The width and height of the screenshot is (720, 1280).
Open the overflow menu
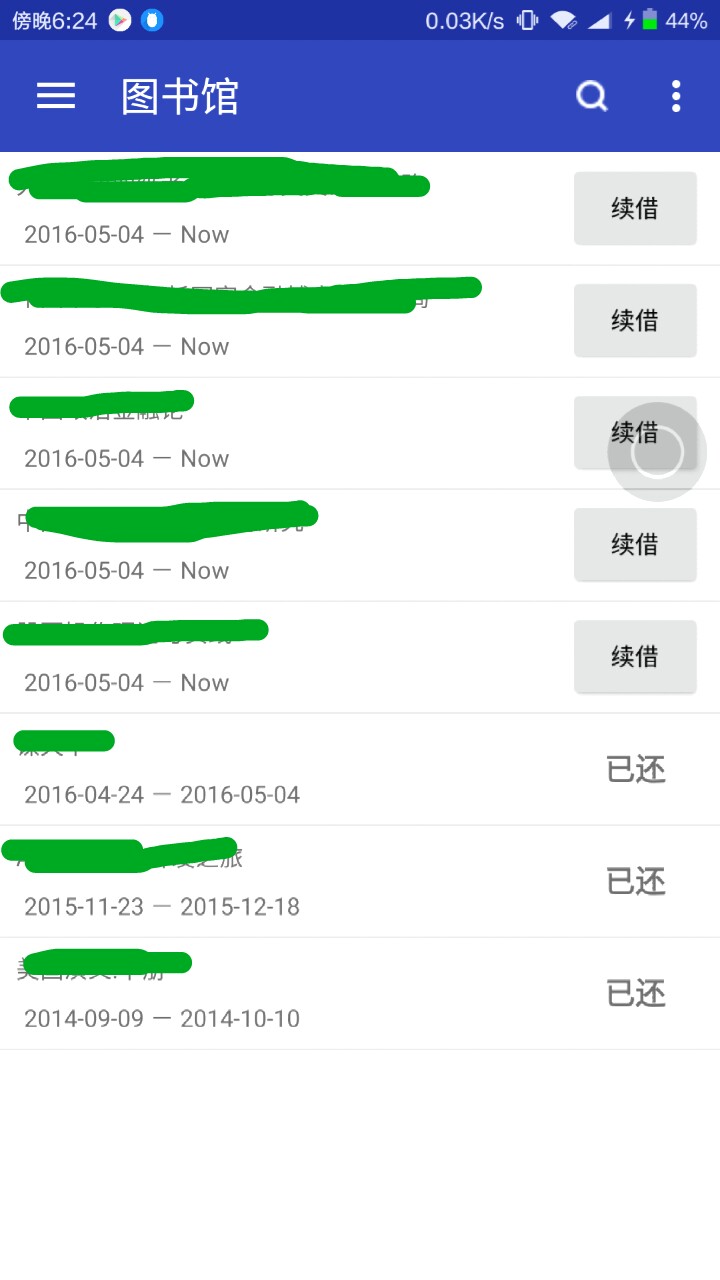tap(676, 96)
